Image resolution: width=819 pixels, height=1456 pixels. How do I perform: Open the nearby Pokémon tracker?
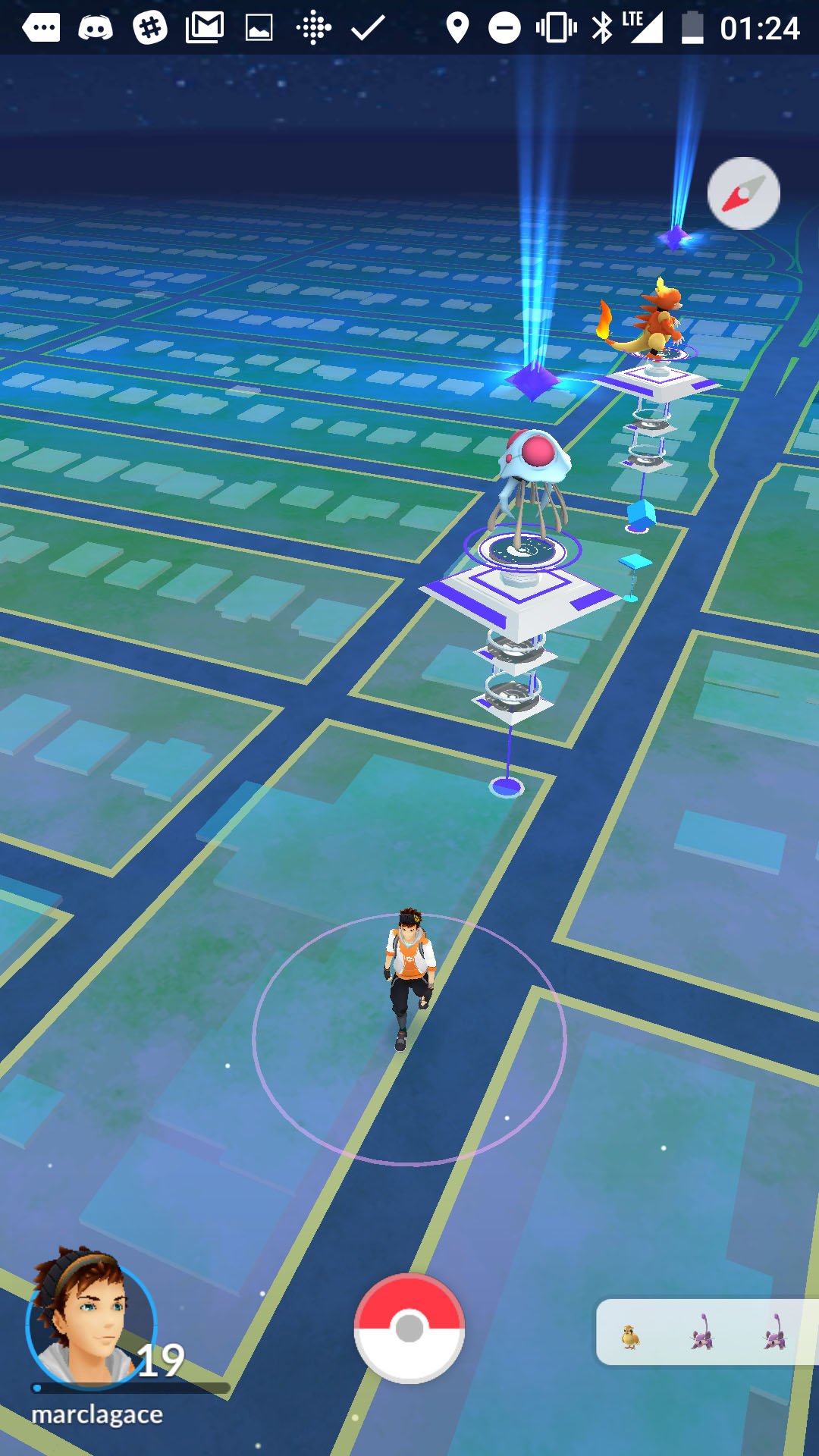tap(705, 1332)
